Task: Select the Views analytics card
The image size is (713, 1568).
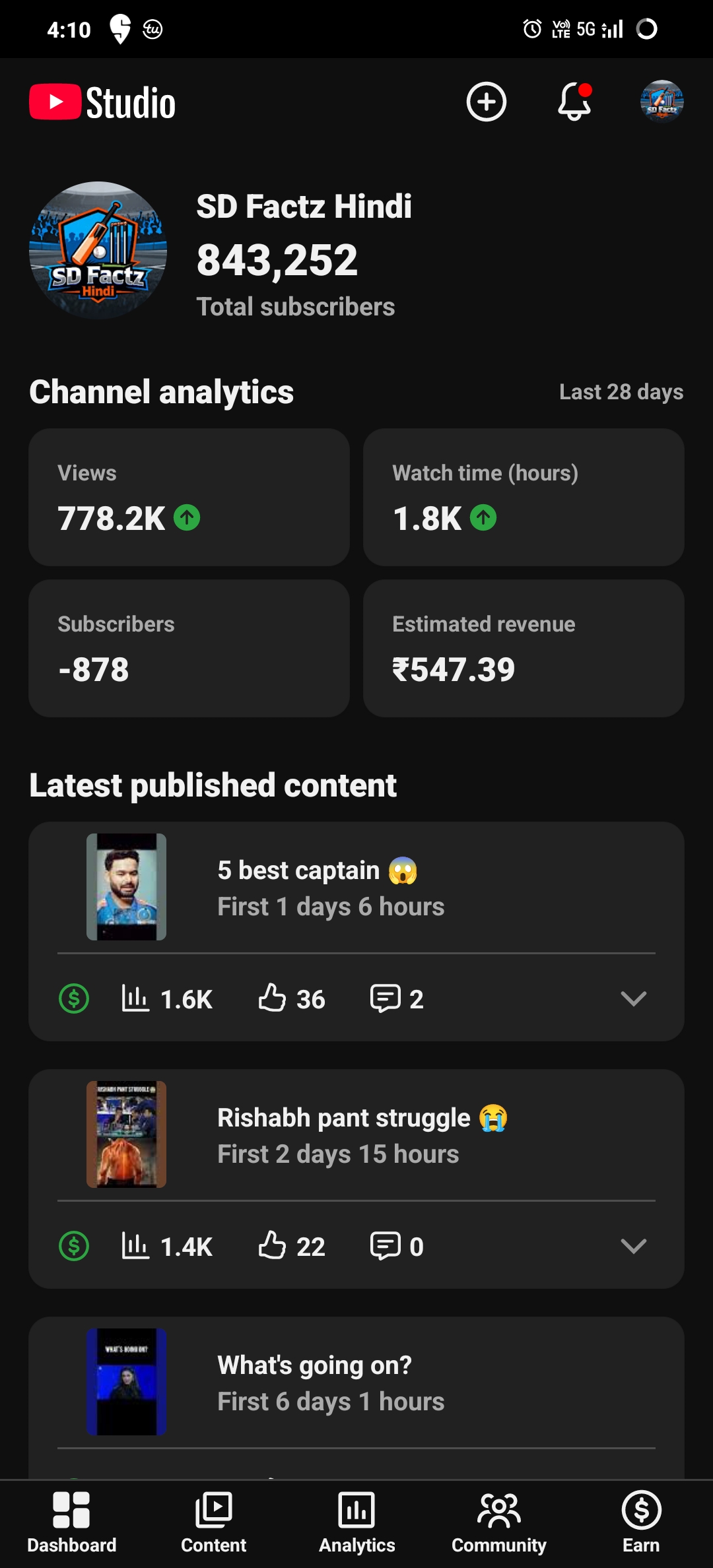Action: (x=189, y=496)
